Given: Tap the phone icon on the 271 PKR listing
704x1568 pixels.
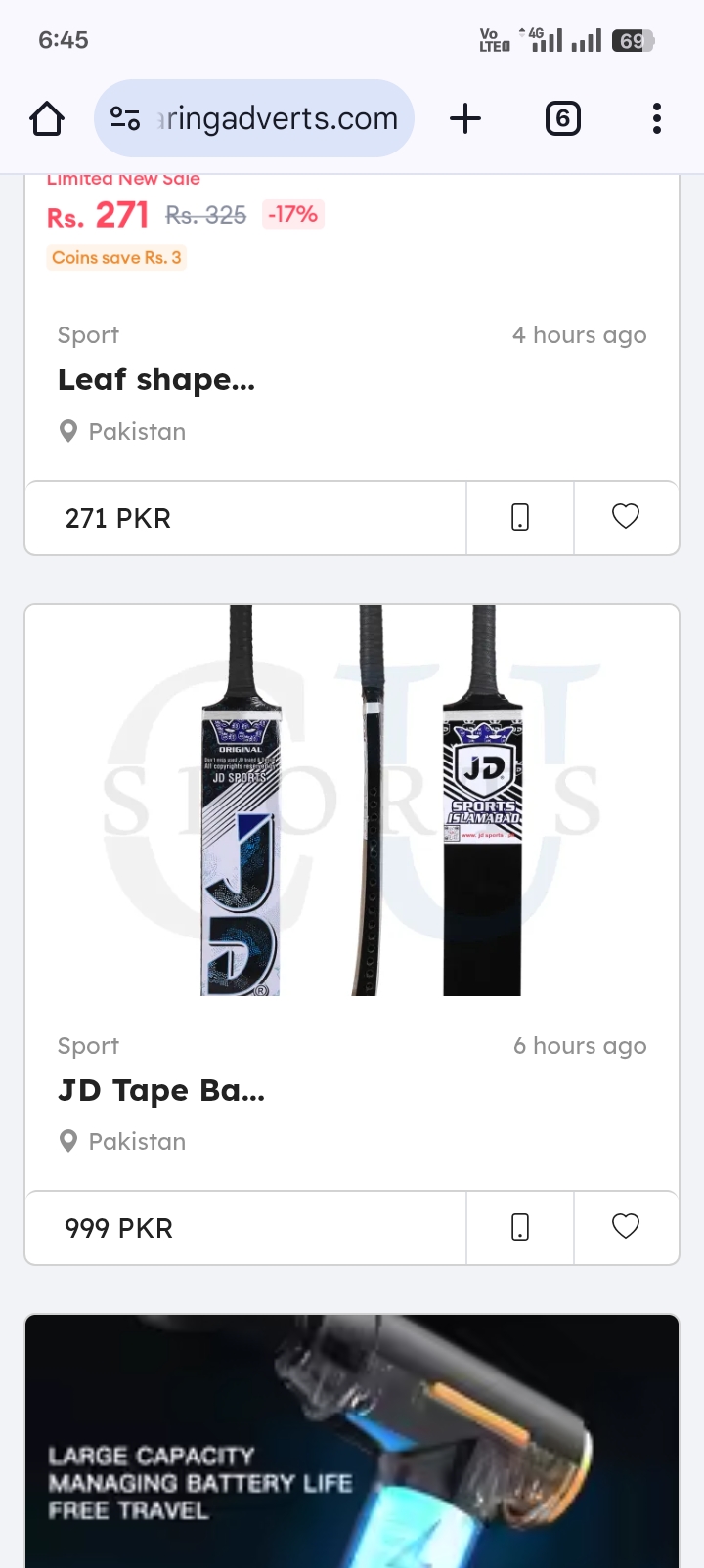Looking at the screenshot, I should point(520,517).
